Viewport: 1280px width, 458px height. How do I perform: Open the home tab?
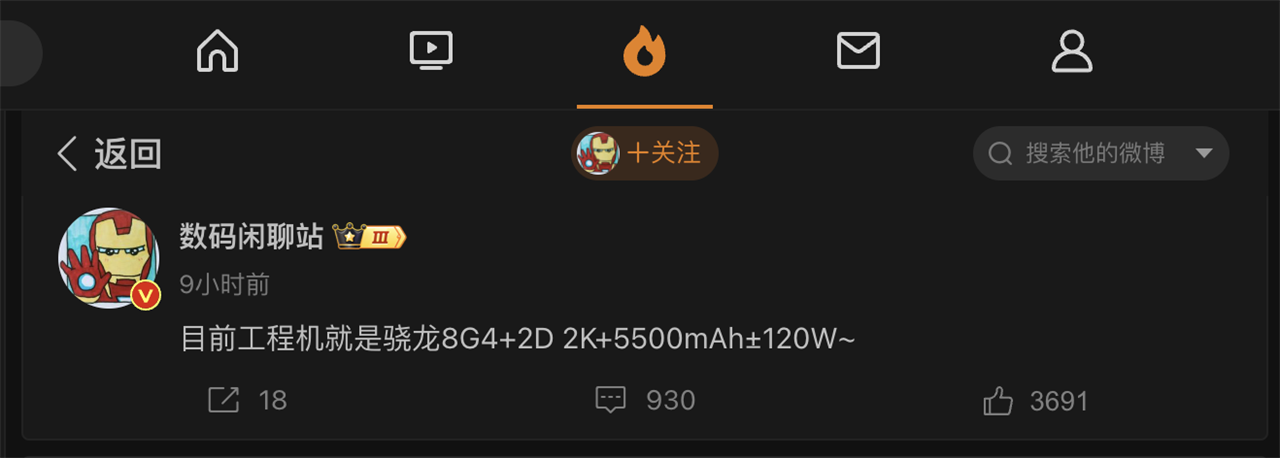217,51
